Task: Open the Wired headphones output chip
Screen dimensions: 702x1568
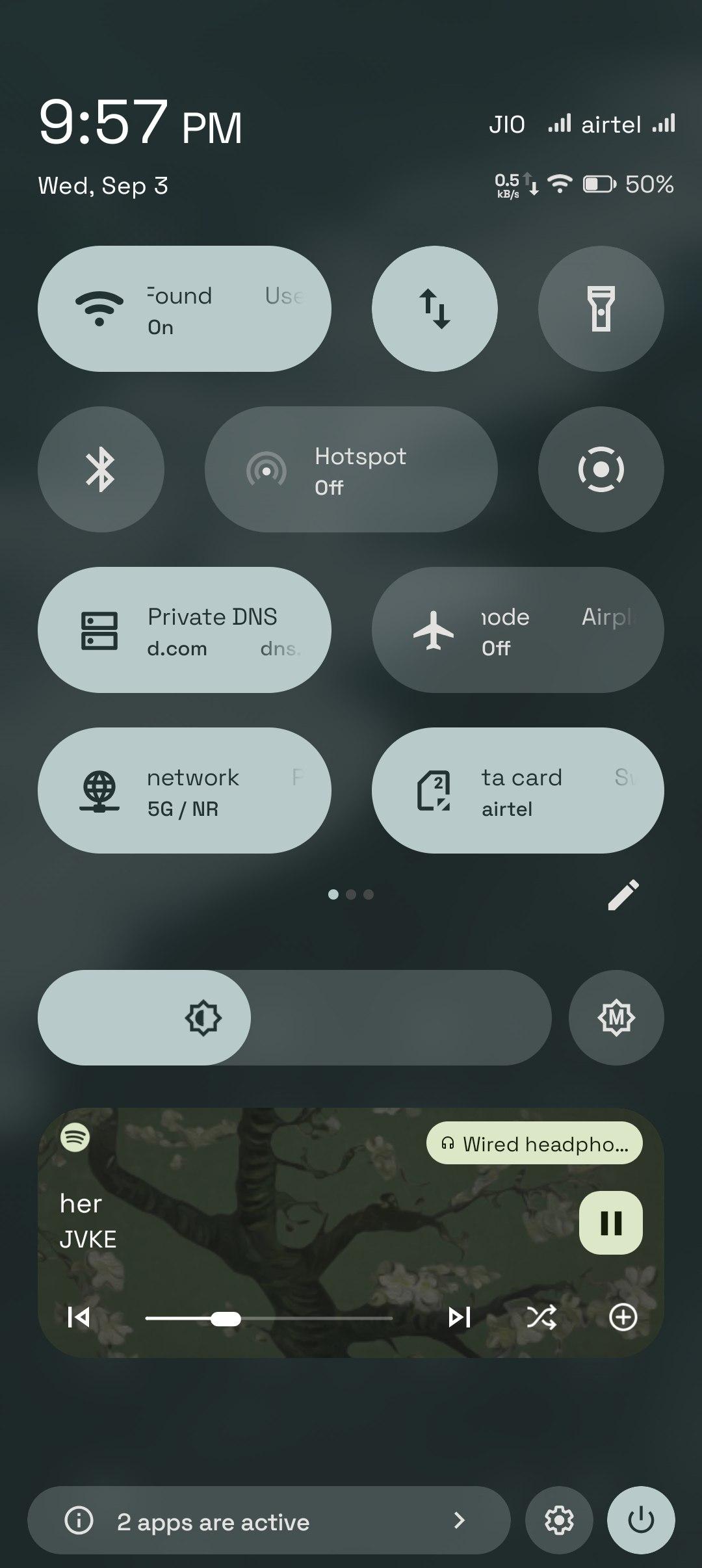Action: (x=534, y=1143)
